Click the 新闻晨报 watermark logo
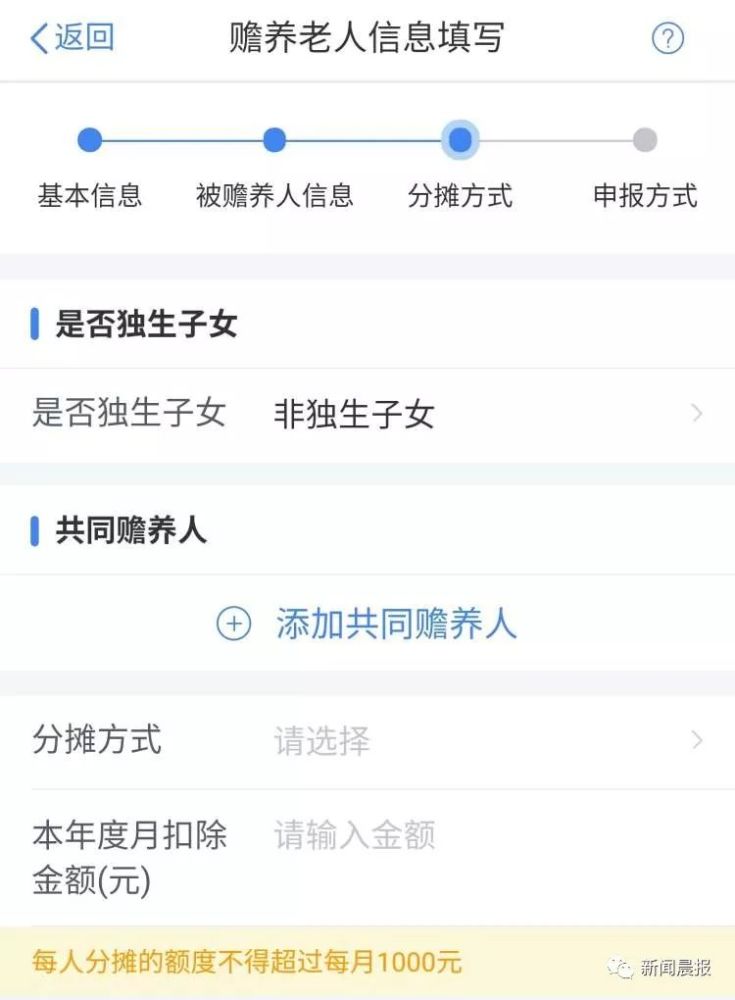The image size is (735, 1000). (655, 966)
